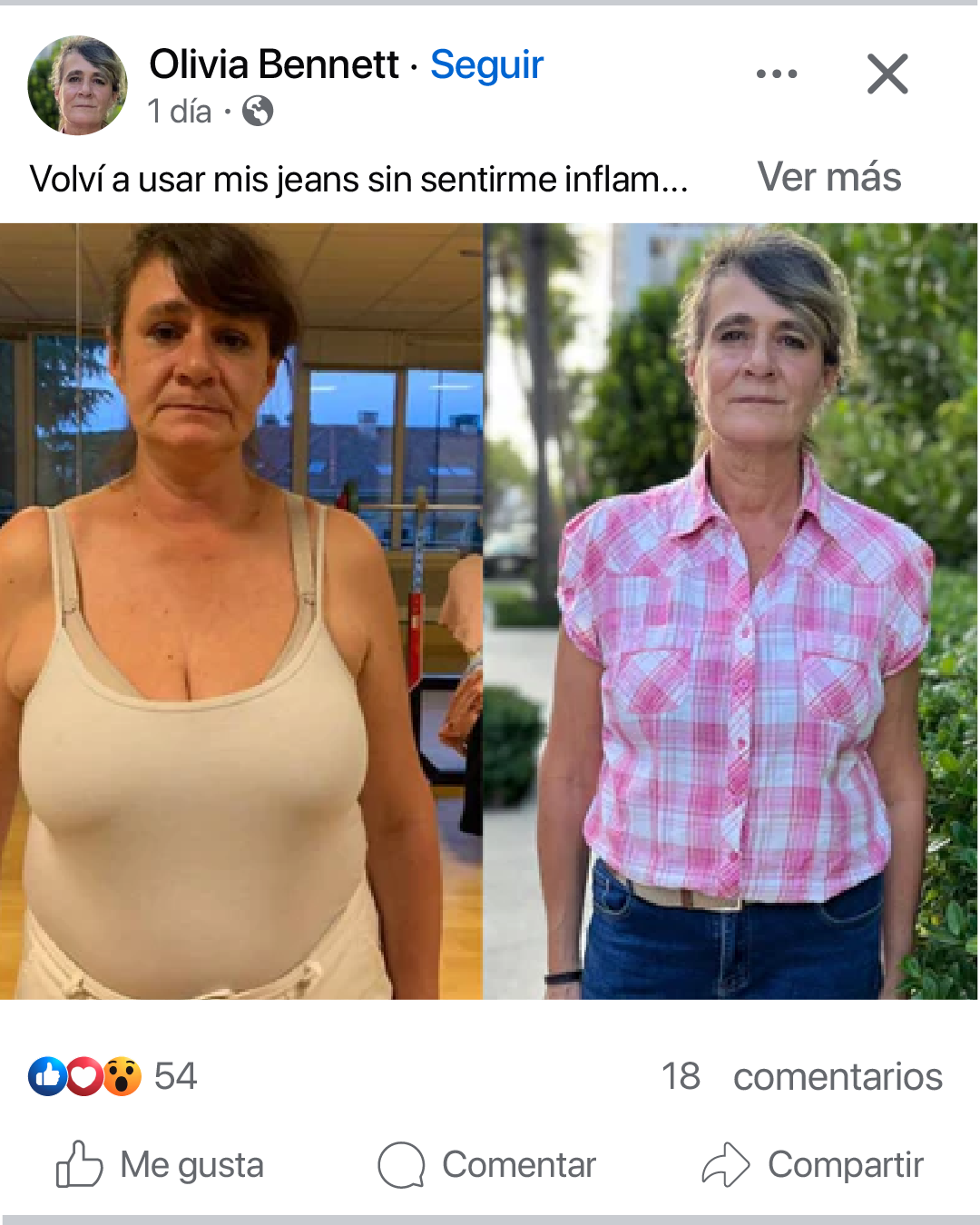Open Olivia Bennett's profile picture
This screenshot has width=980, height=1225.
click(x=78, y=85)
